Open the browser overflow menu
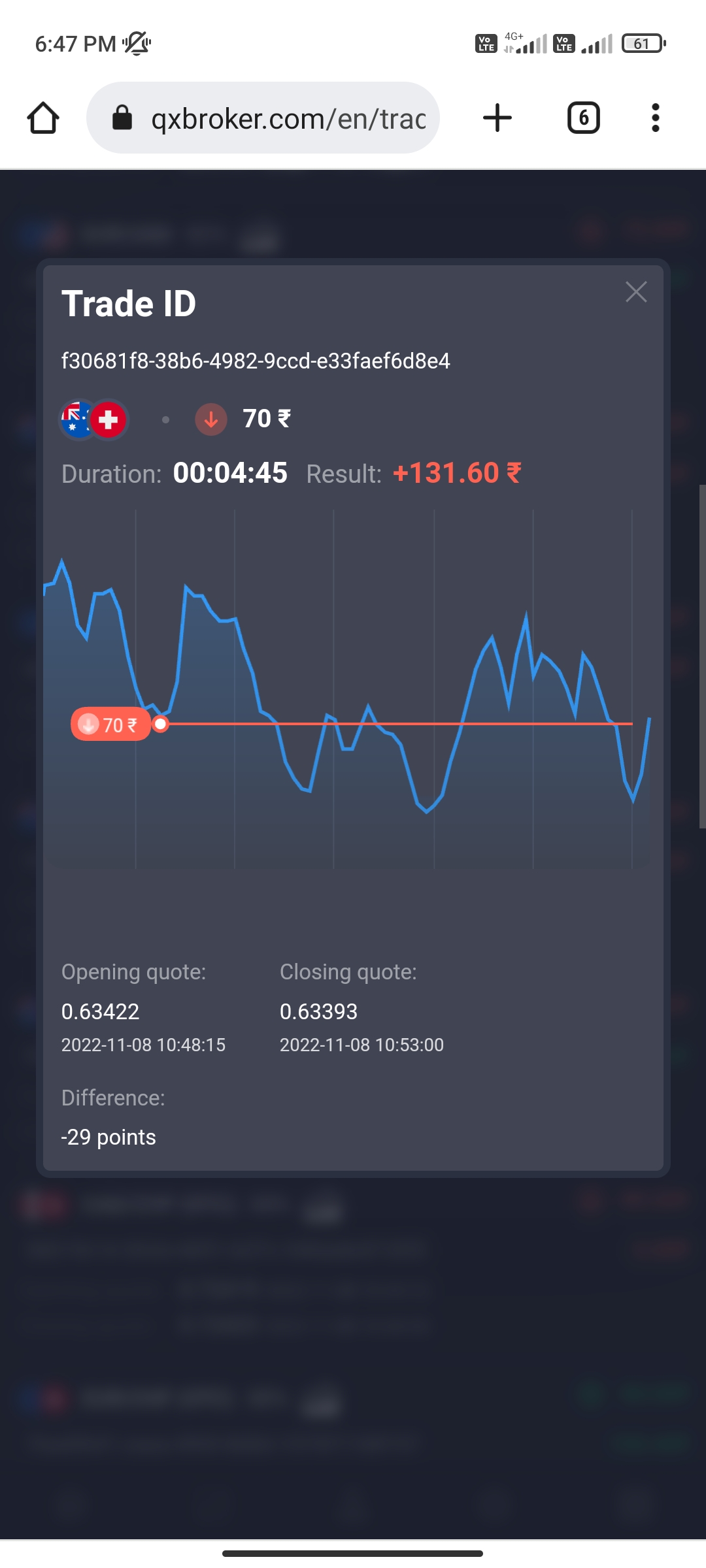The height and width of the screenshot is (1568, 706). 655,118
